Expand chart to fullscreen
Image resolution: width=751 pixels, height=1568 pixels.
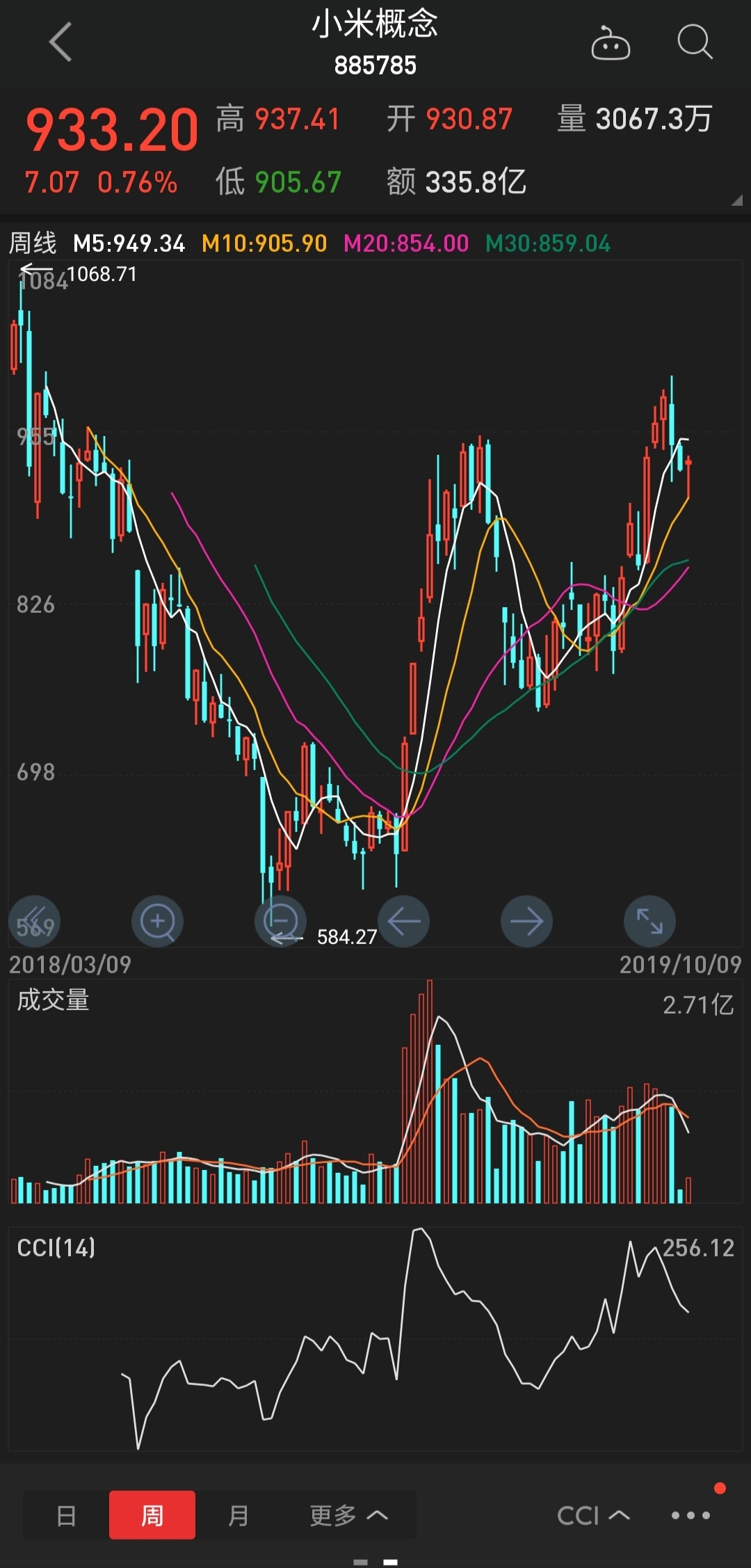(x=649, y=922)
